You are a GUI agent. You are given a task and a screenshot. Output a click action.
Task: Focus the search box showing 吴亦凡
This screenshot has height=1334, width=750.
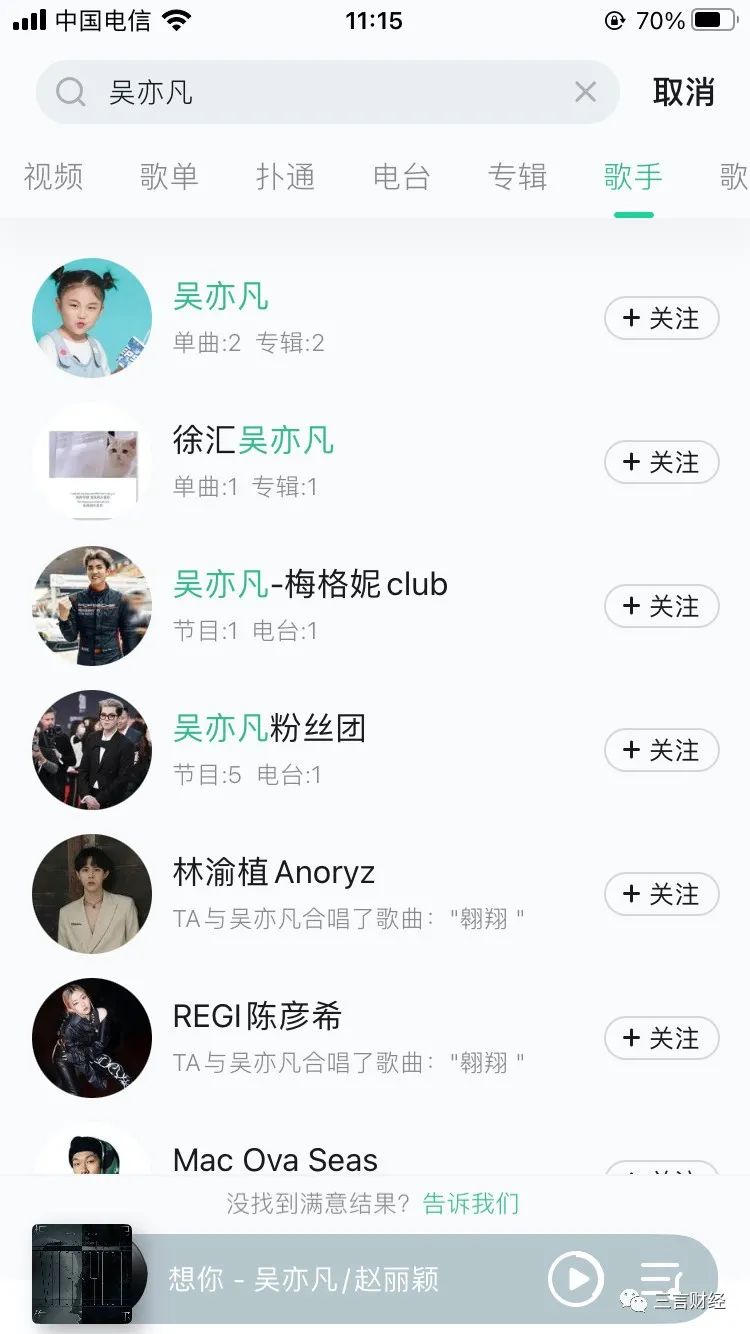pyautogui.click(x=330, y=93)
